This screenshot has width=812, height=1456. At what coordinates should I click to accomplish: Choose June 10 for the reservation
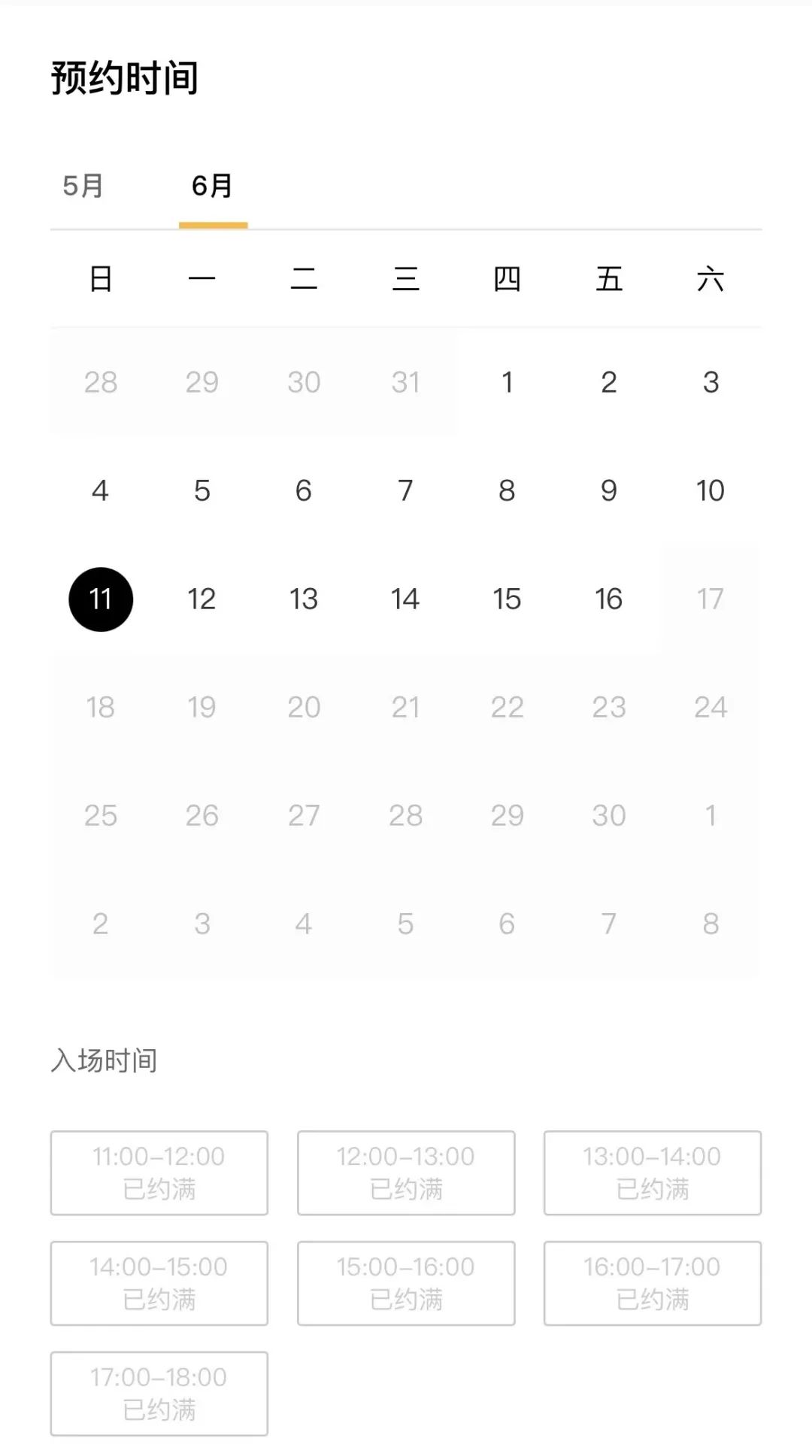click(710, 491)
